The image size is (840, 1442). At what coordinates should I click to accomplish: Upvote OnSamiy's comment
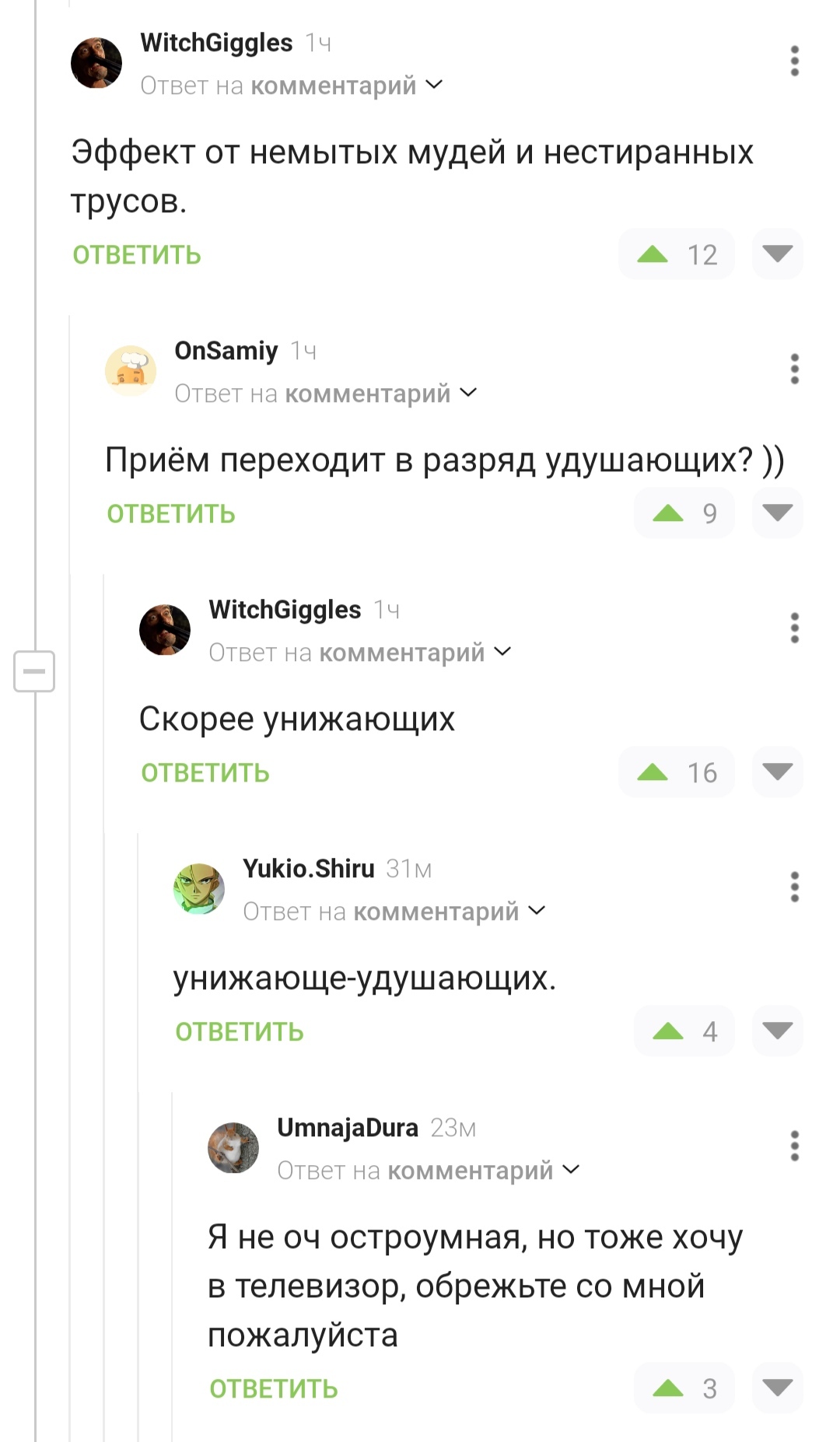[668, 513]
